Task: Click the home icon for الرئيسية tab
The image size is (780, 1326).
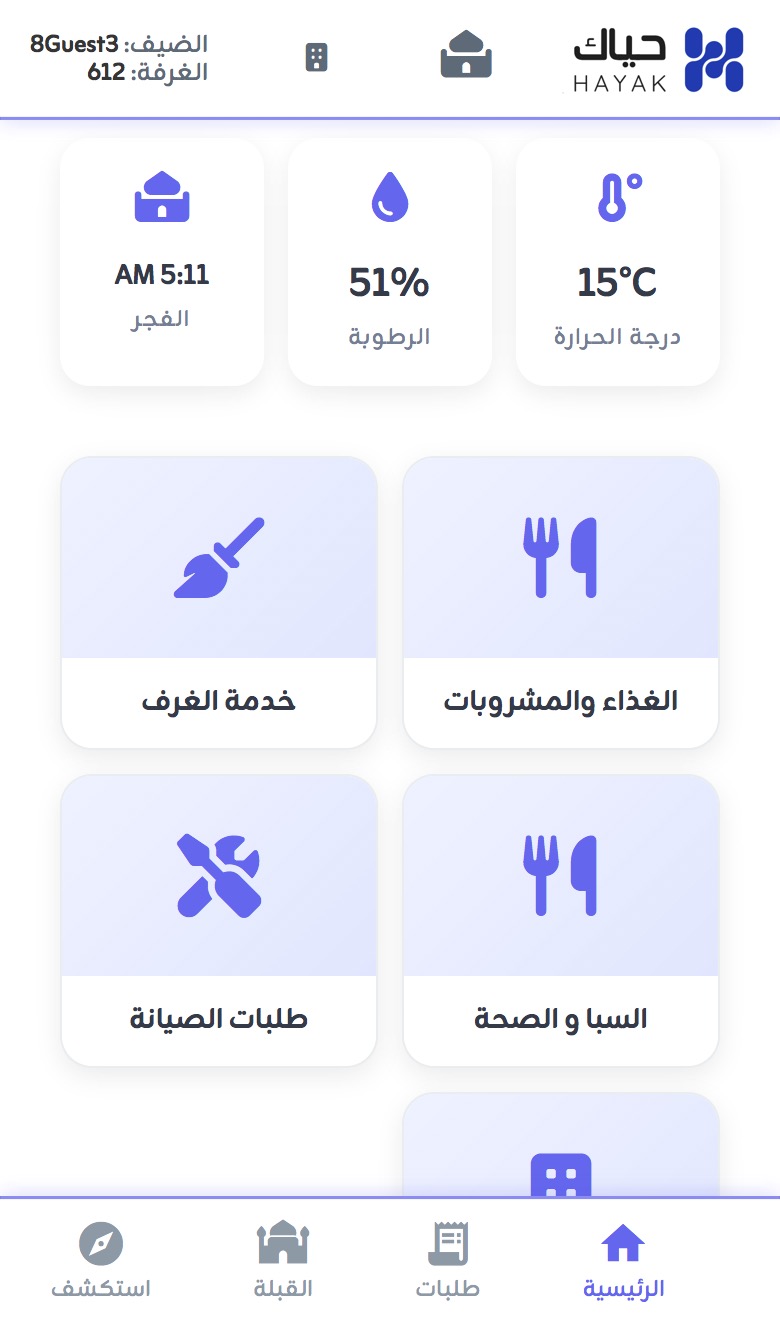Action: (624, 1242)
